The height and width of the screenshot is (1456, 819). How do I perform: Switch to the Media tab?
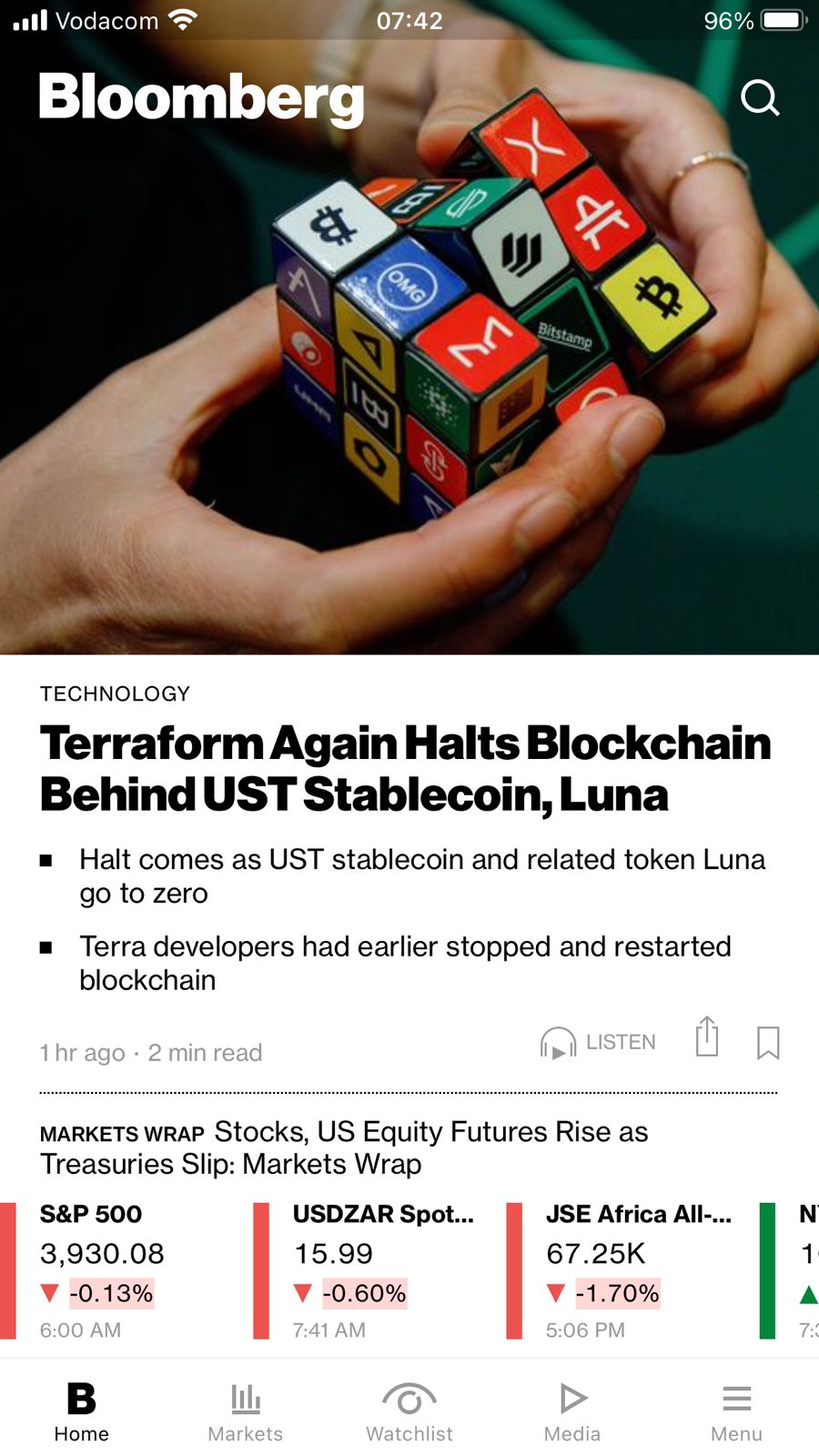click(x=572, y=1411)
